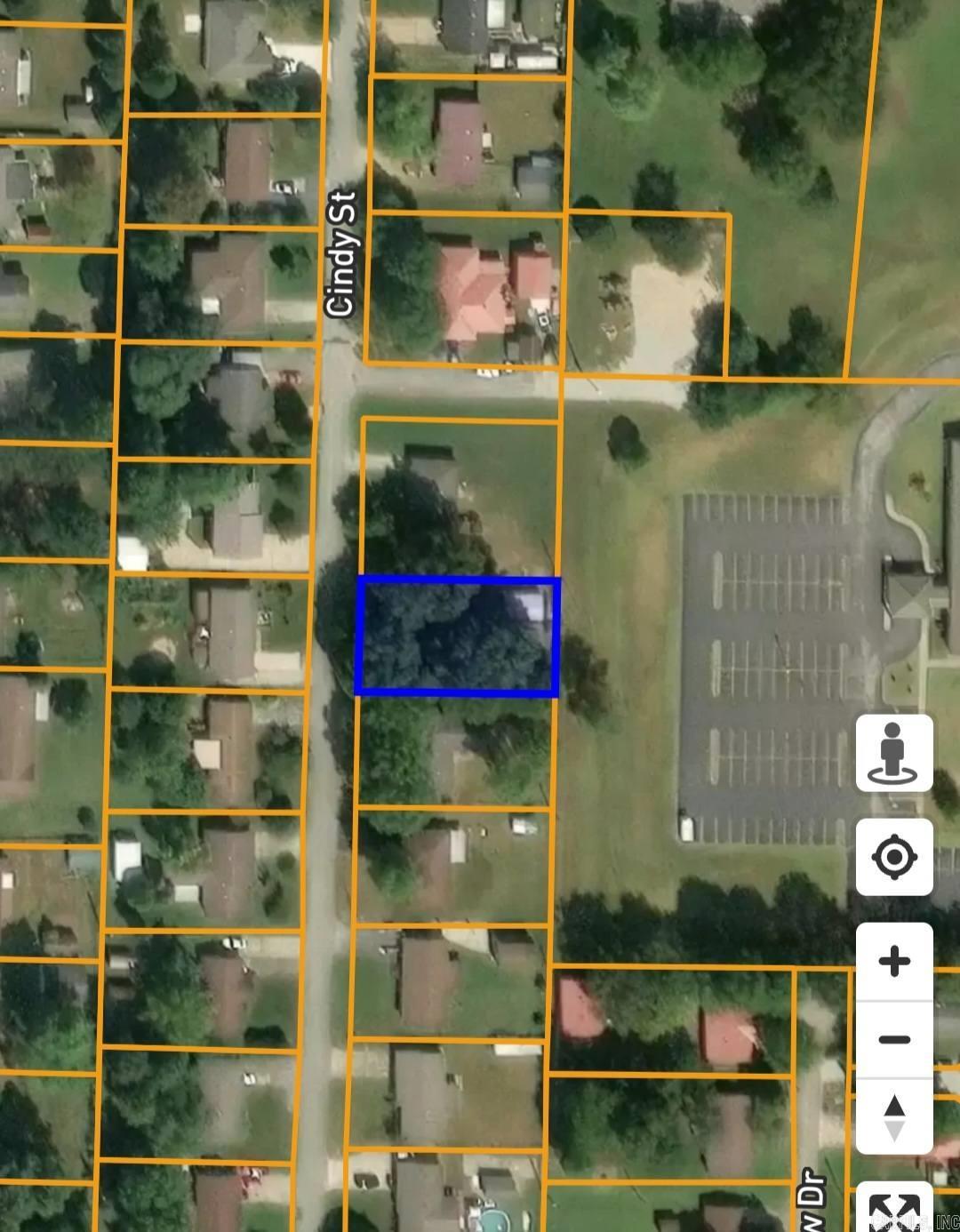Screen dimensions: 960x1232
Task: Expand the map to fullscreen
Action: tap(894, 1209)
